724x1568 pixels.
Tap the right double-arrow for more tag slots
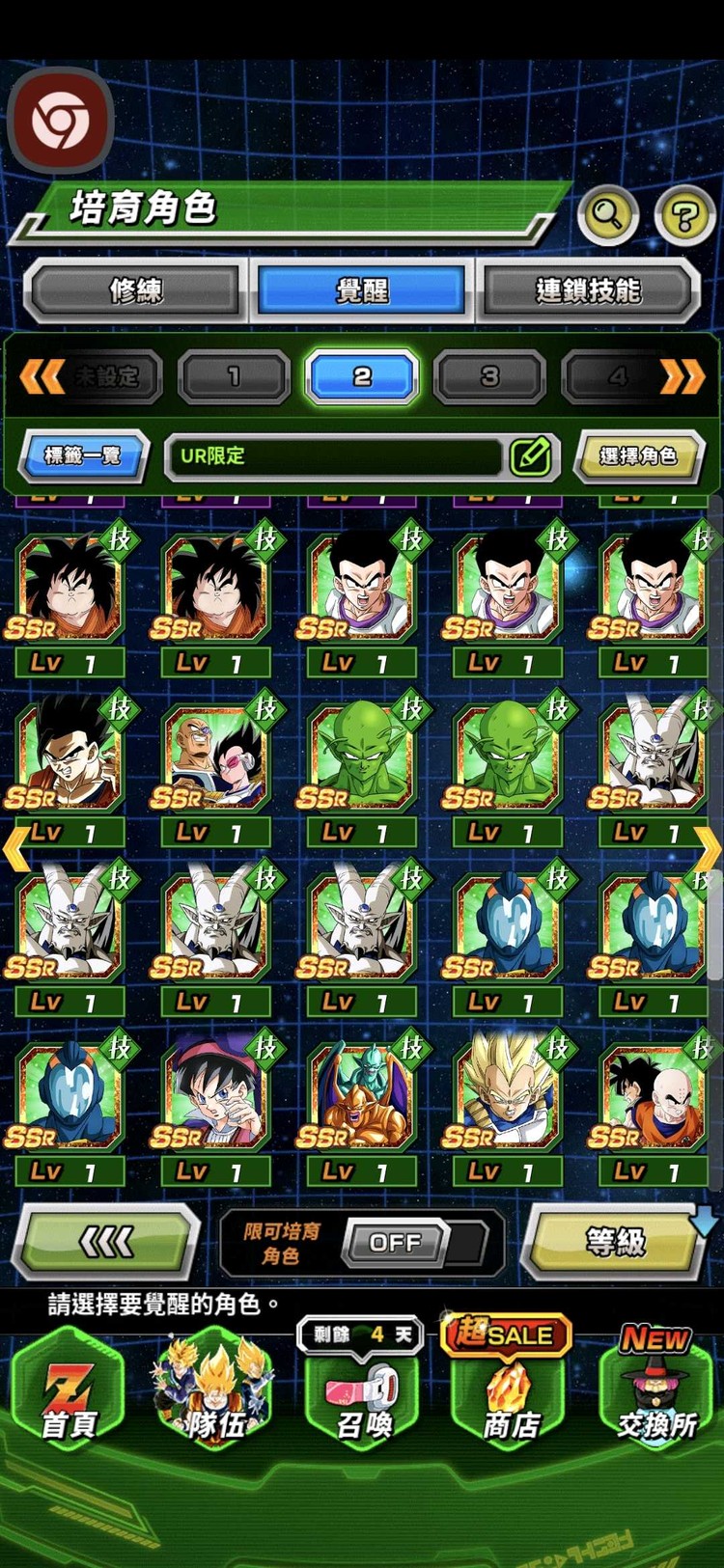(x=682, y=377)
